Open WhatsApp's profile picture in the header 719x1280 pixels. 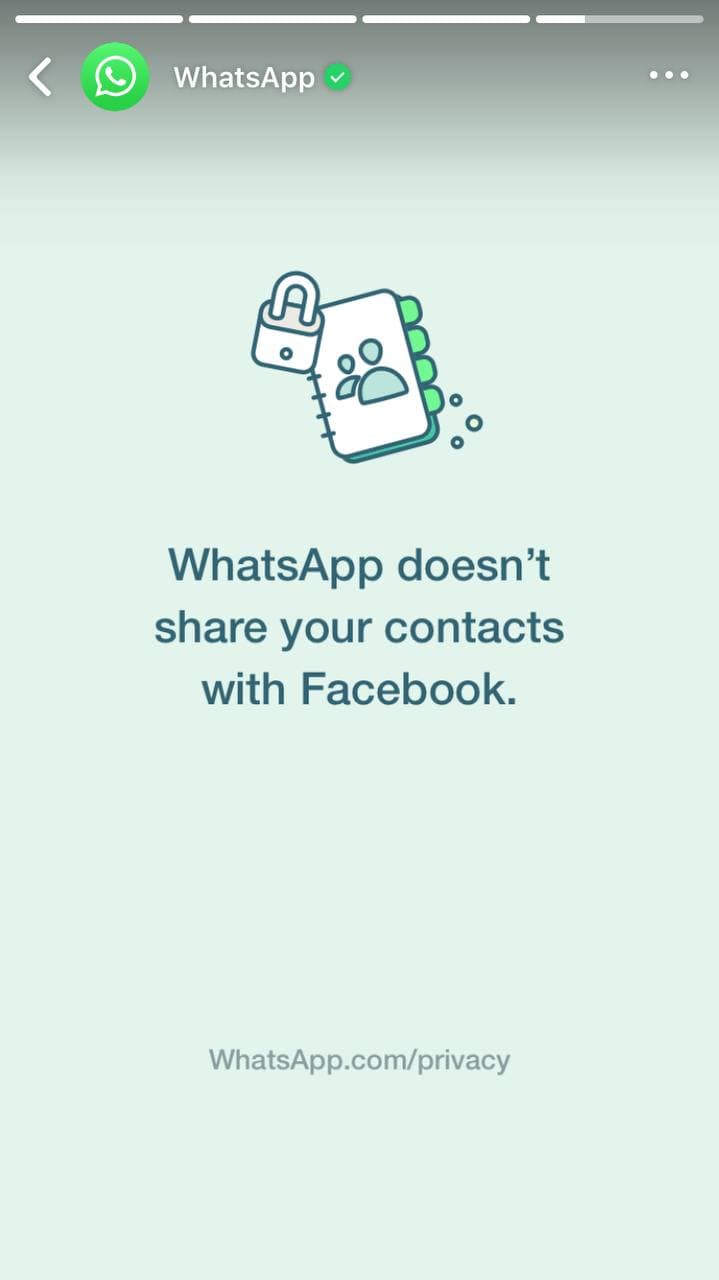pyautogui.click(x=115, y=77)
